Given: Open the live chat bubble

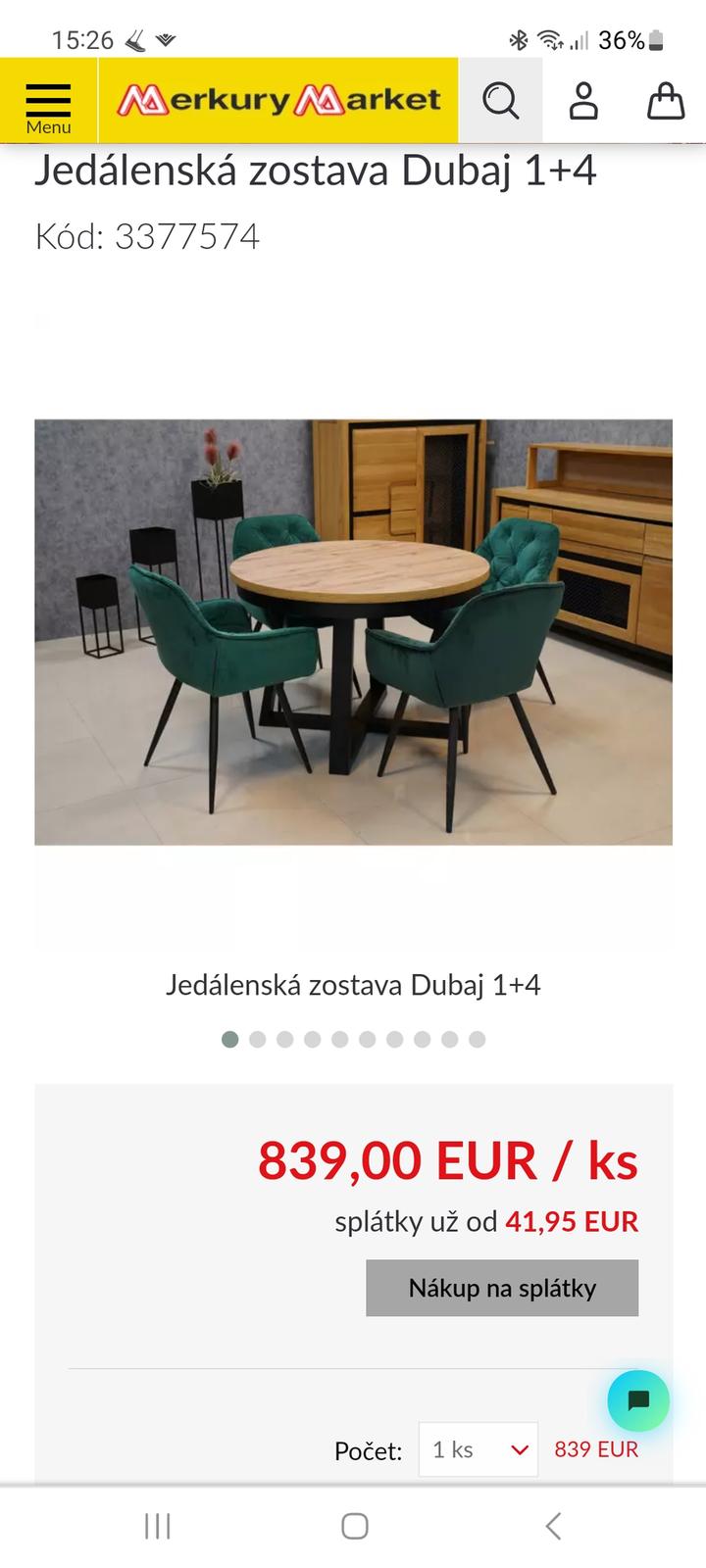Looking at the screenshot, I should [x=638, y=1400].
